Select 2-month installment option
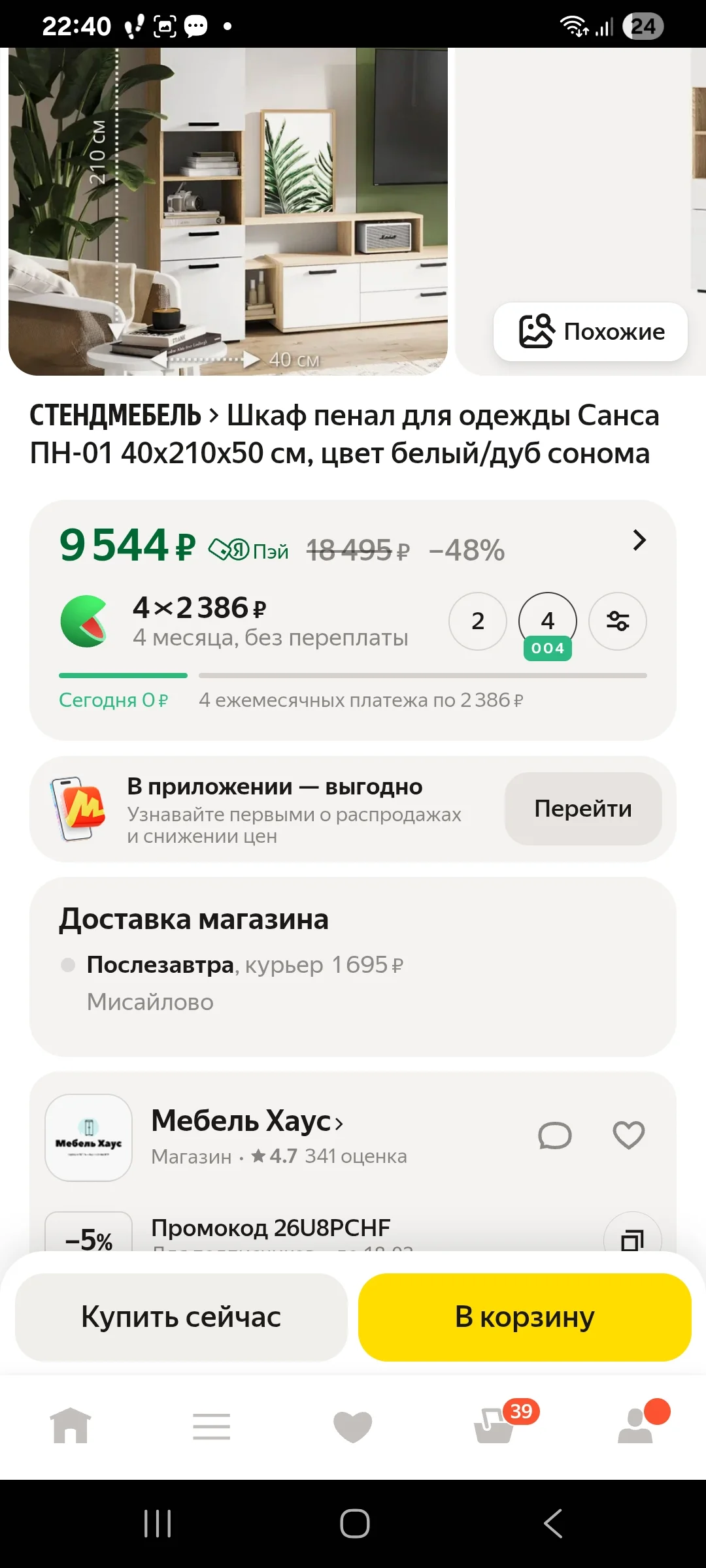Image resolution: width=706 pixels, height=1568 pixels. click(x=477, y=621)
